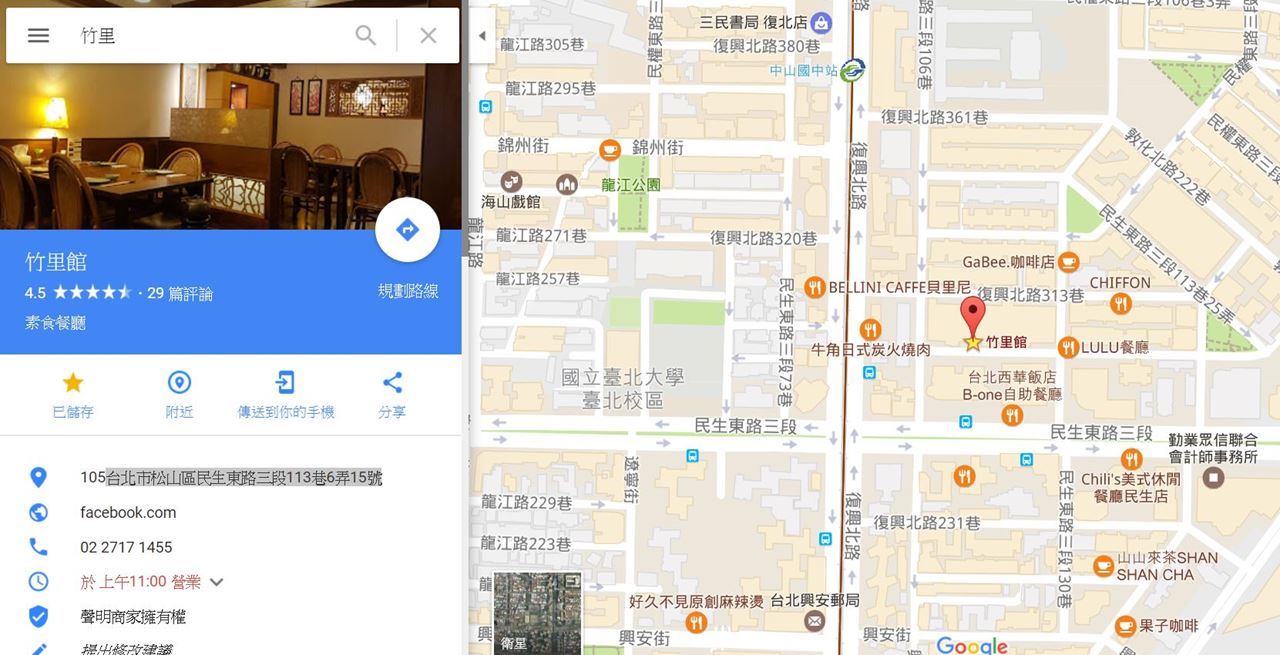Call 02 2717 1455
The image size is (1280, 655).
point(126,547)
